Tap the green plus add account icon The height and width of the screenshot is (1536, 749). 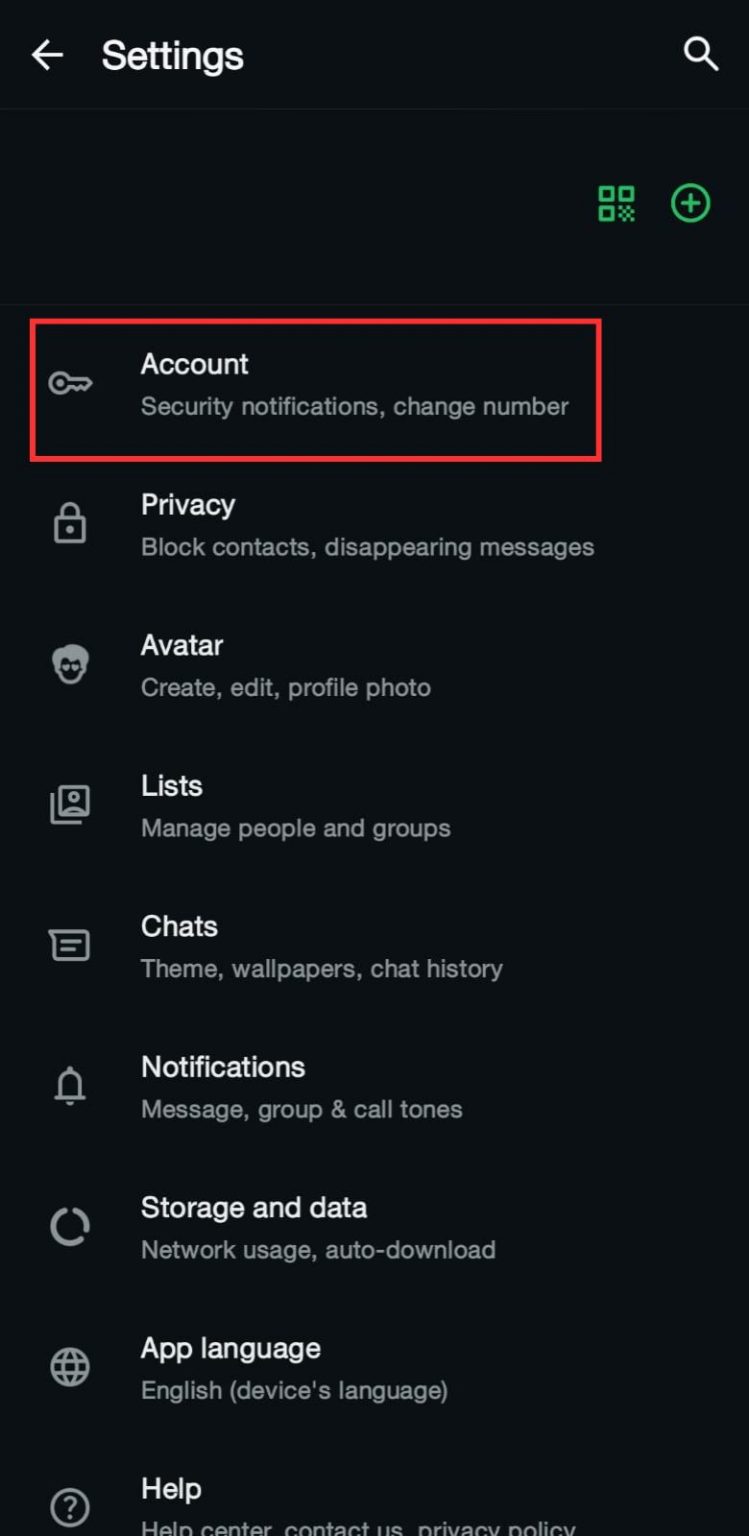coord(690,204)
